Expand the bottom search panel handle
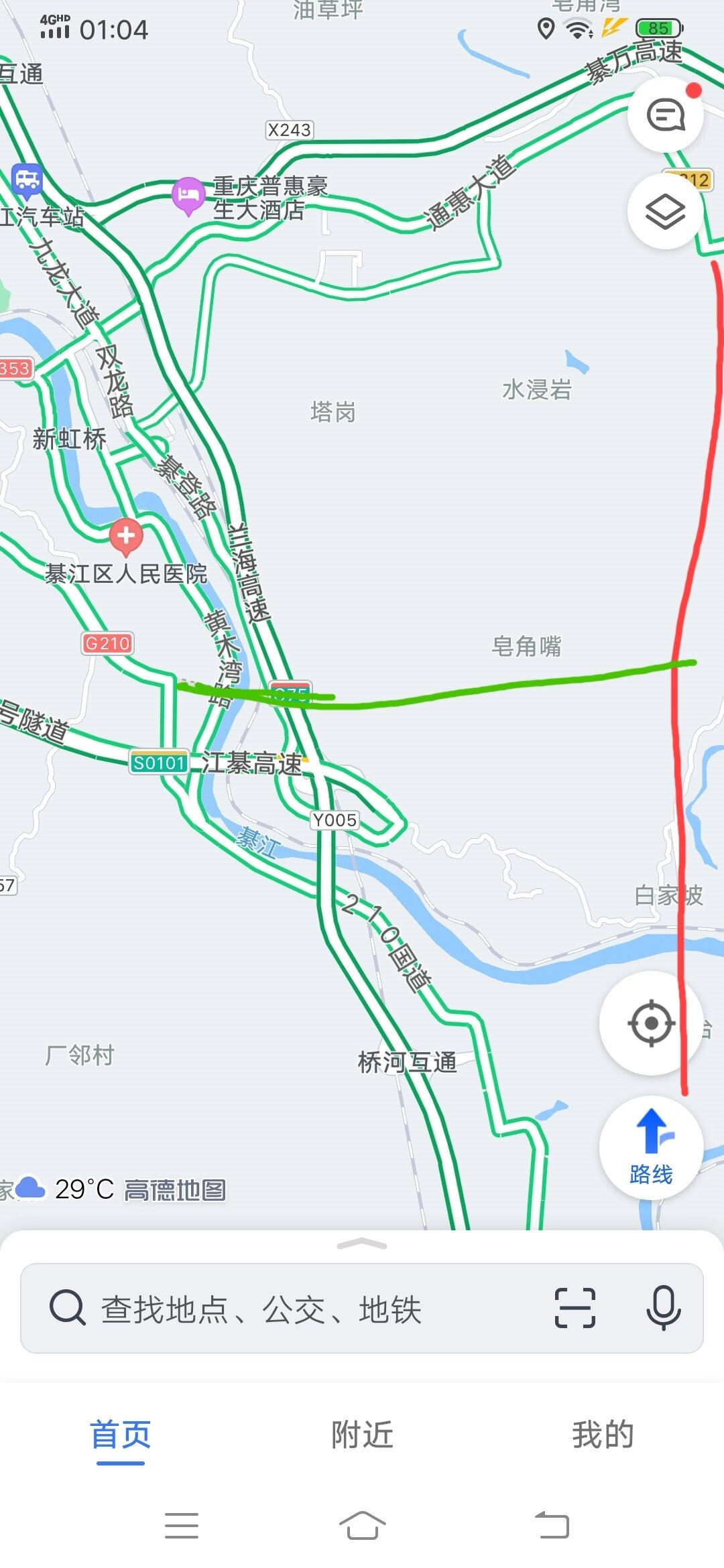 (362, 1245)
